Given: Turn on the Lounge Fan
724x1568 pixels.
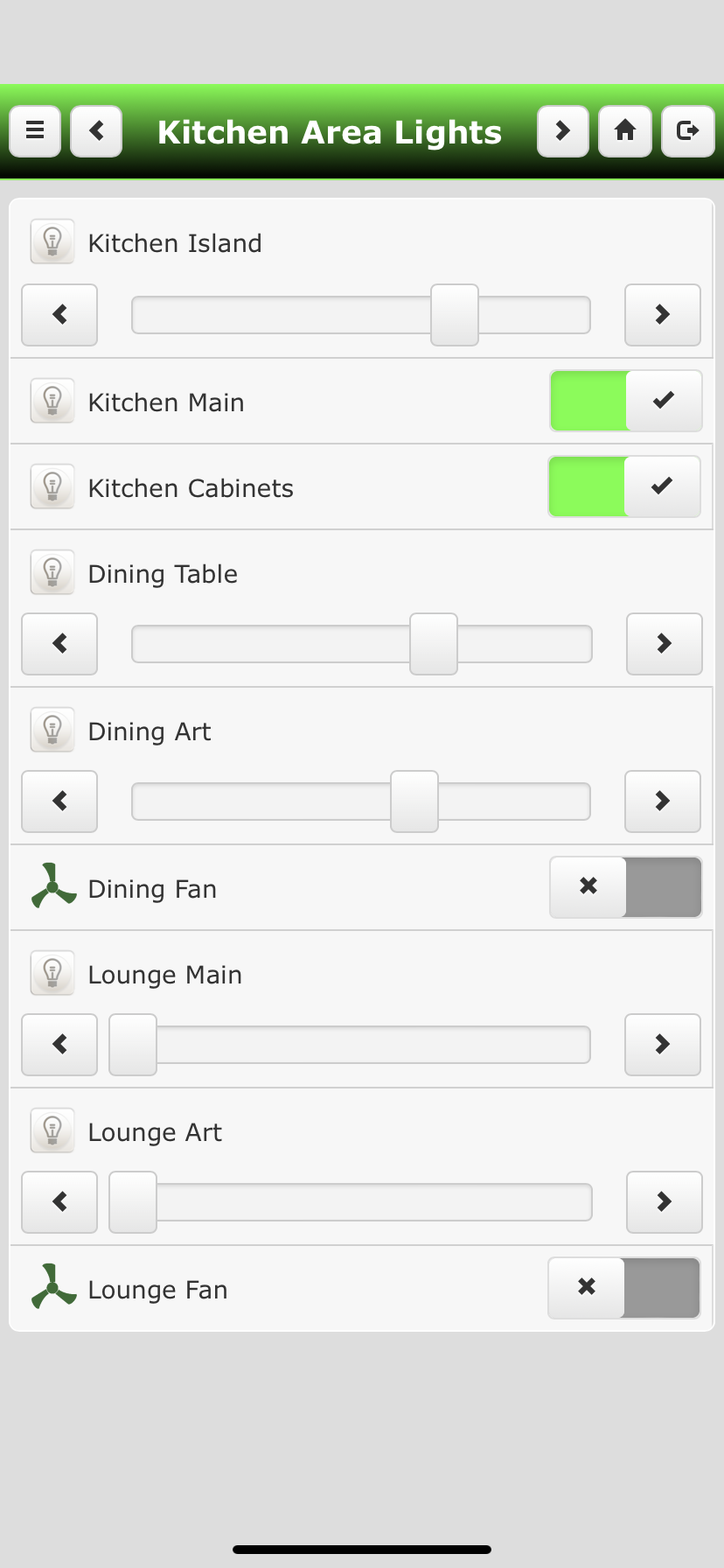Looking at the screenshot, I should point(624,1288).
